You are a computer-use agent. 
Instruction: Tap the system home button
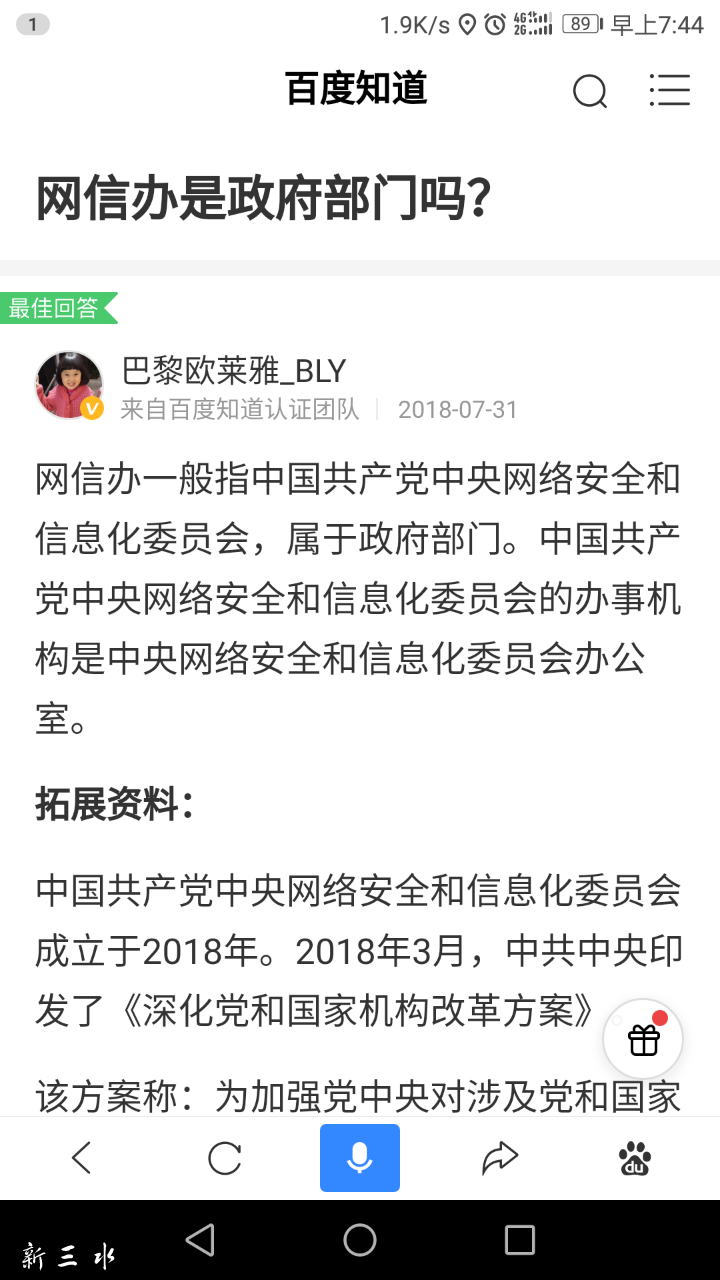360,1240
